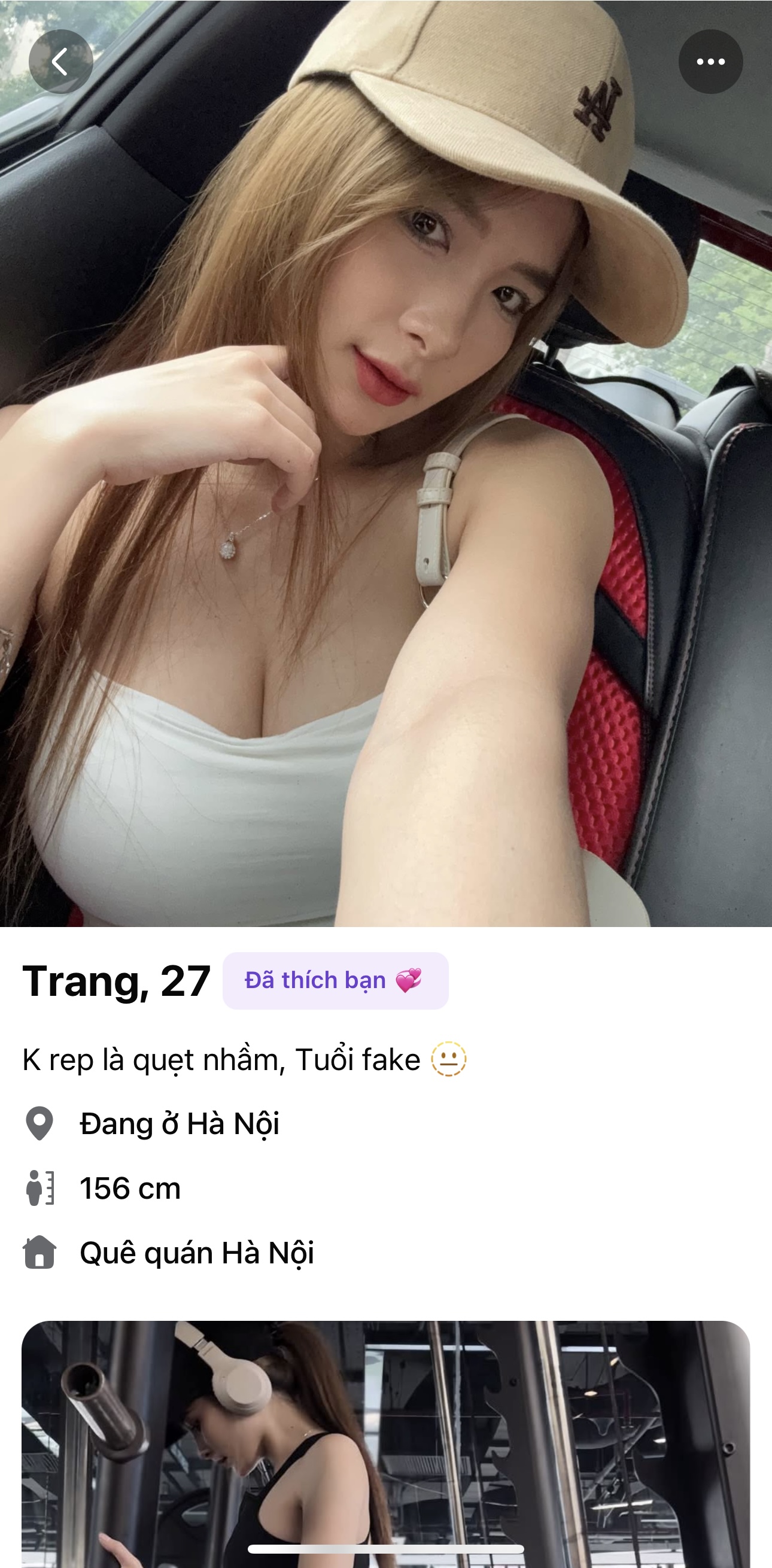This screenshot has width=772, height=1568.
Task: Go back using the top-left arrow
Action: pos(60,62)
